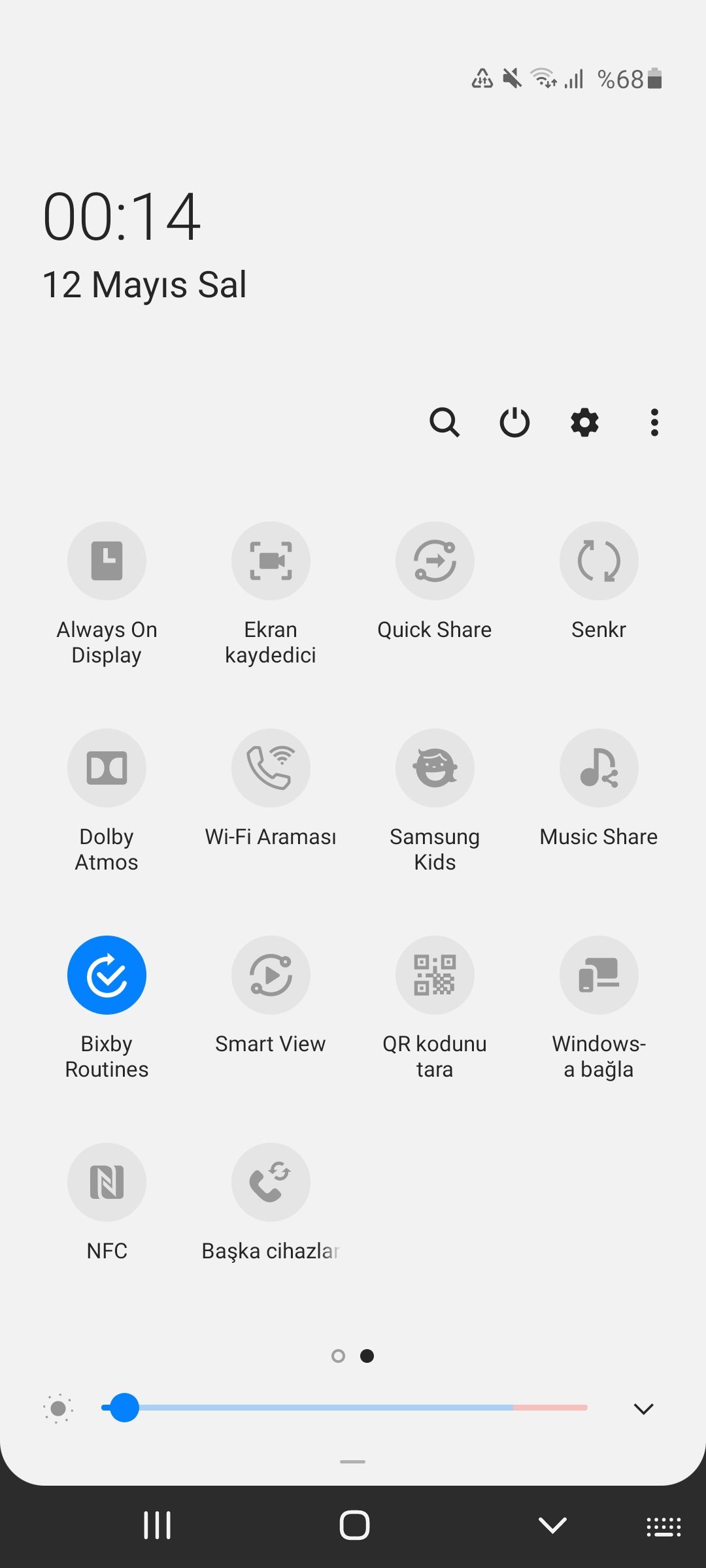Enable the Senkr sync toggle
Image resolution: width=706 pixels, height=1568 pixels.
click(599, 561)
